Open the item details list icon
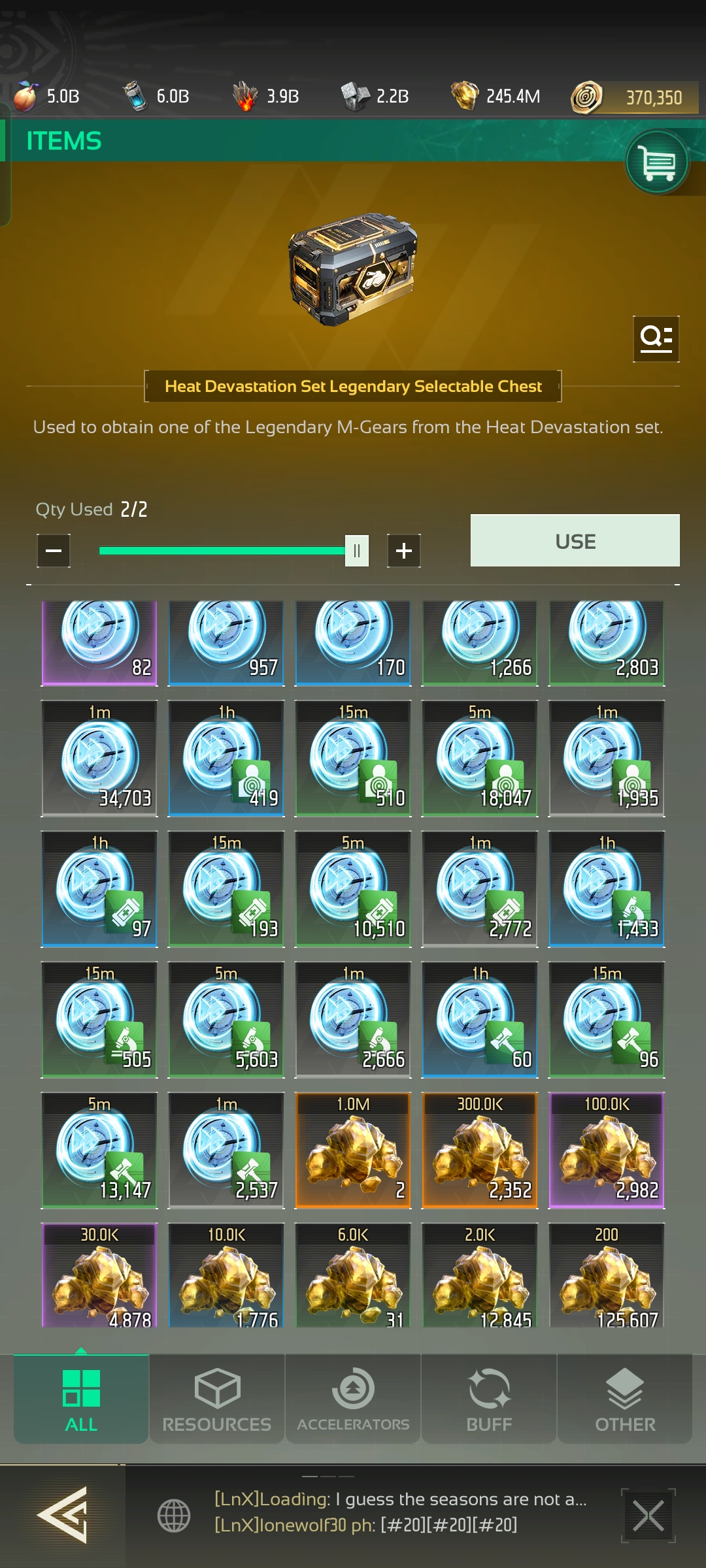706x1568 pixels. 656,338
